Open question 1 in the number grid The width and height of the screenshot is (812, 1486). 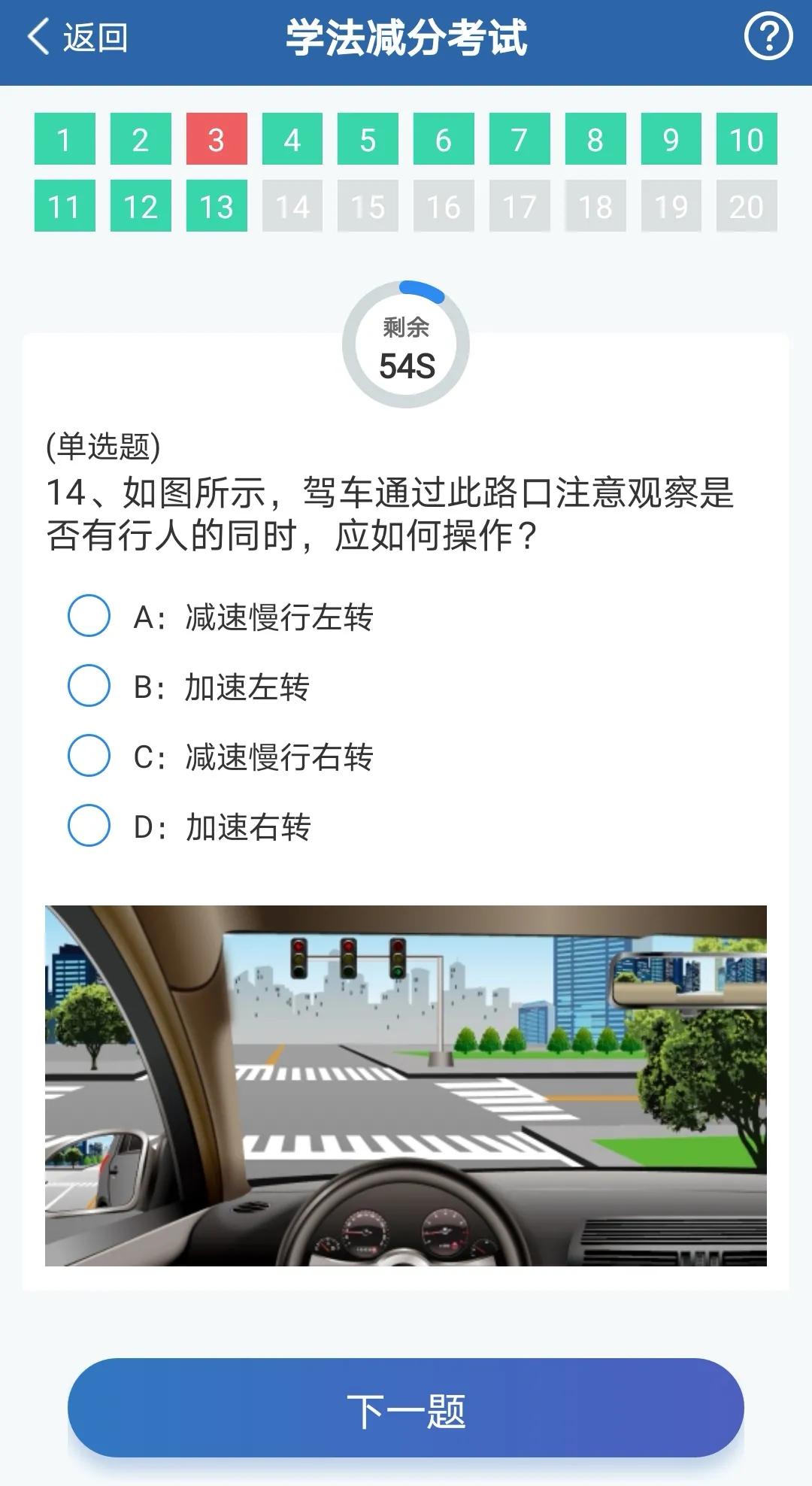pos(65,140)
